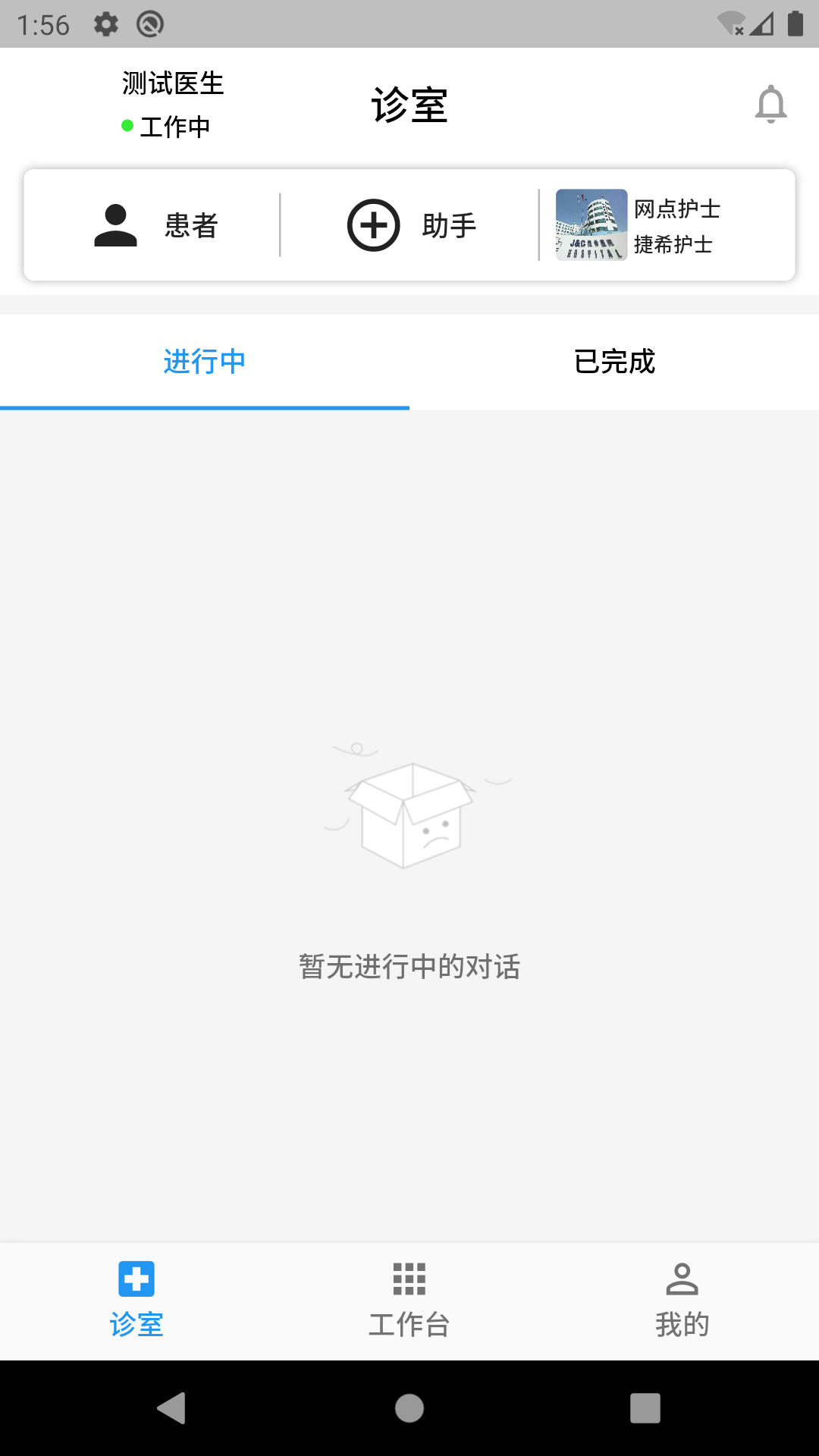Open the 患者 patients section
This screenshot has width=819, height=1456.
click(x=155, y=225)
